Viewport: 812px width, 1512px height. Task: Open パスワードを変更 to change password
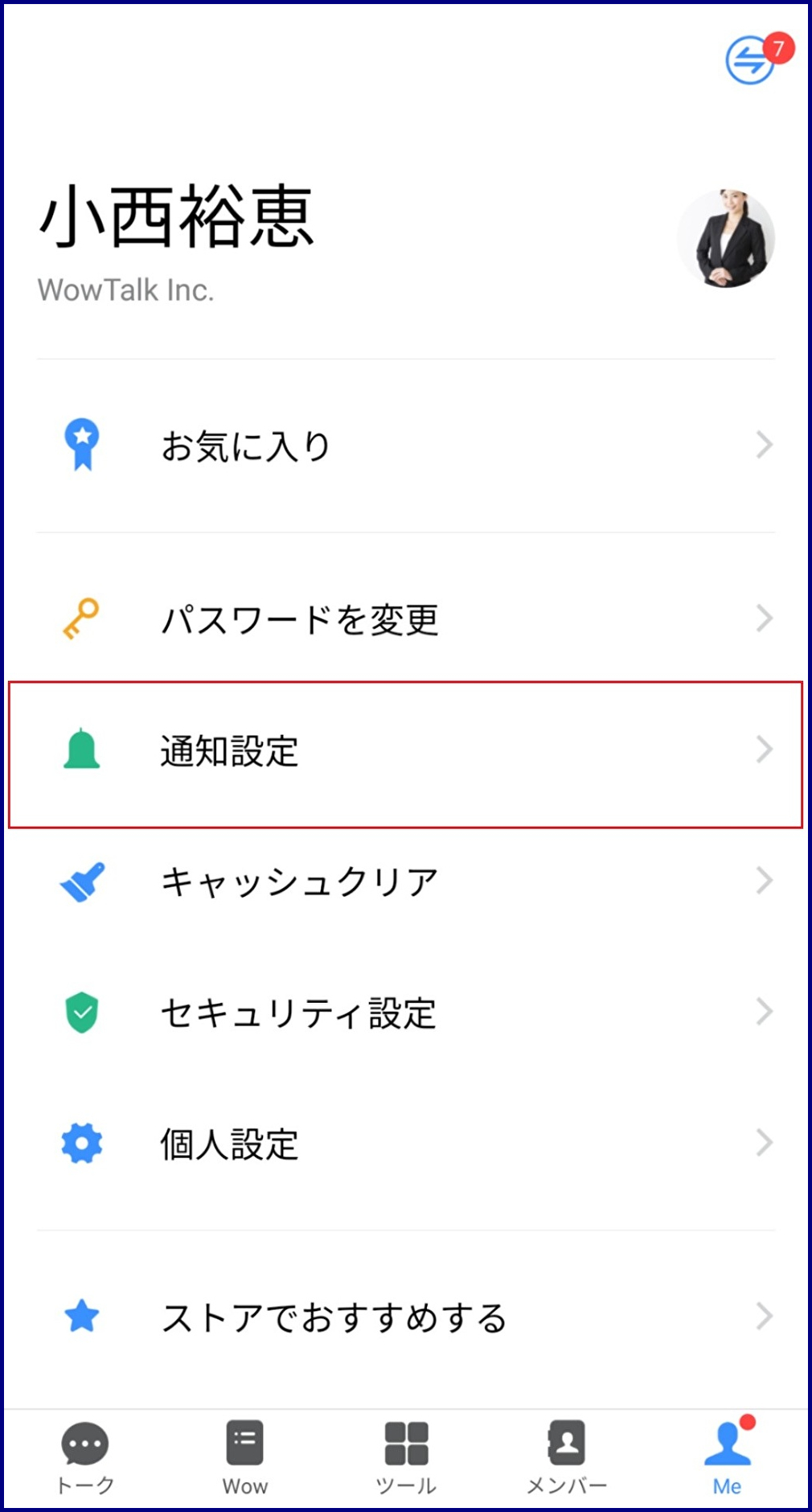pyautogui.click(x=405, y=619)
